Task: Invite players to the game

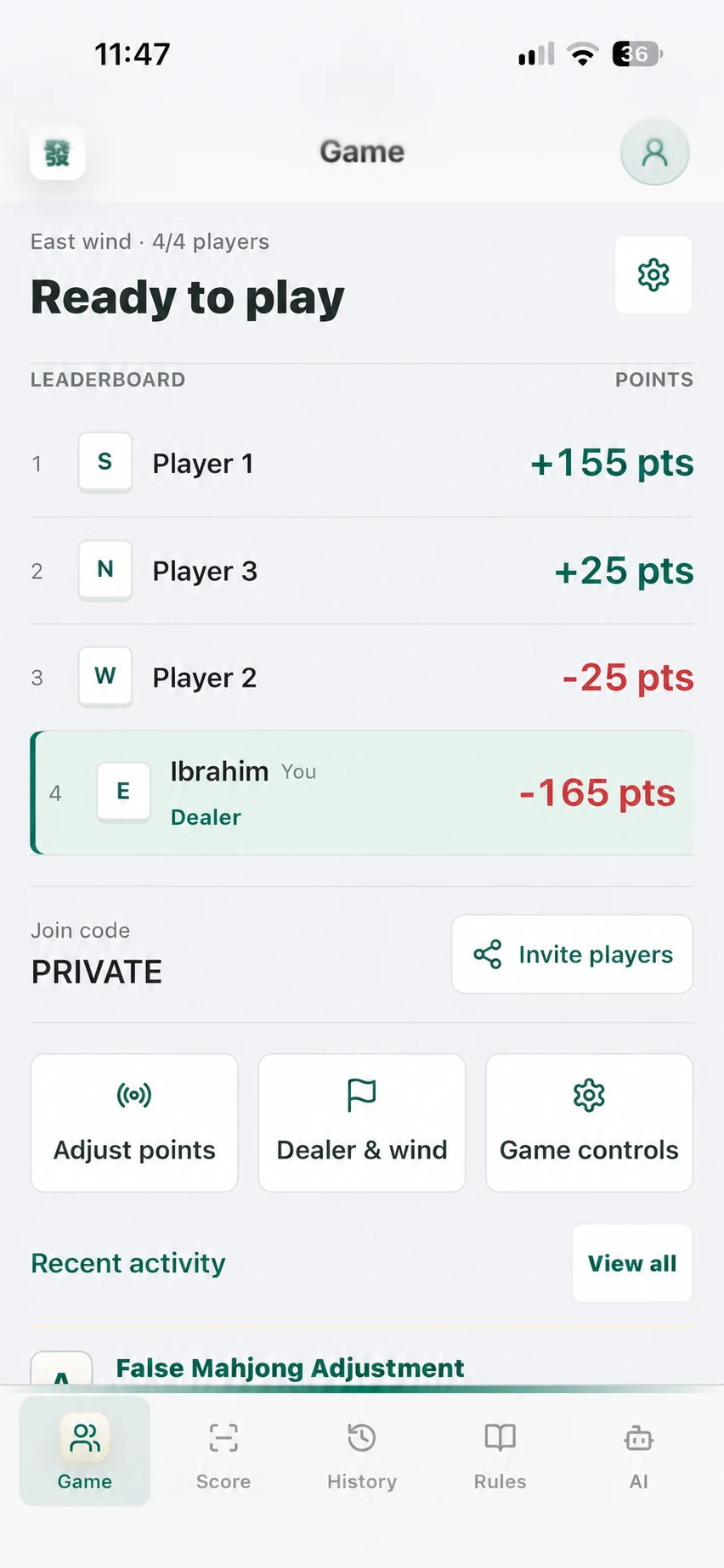Action: [x=572, y=954]
